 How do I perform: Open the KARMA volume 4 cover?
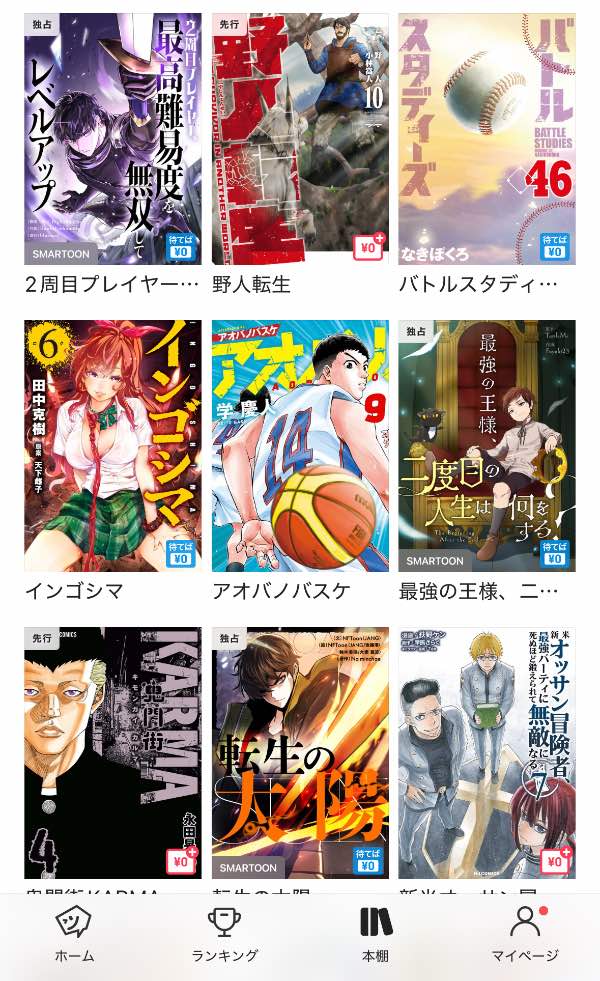click(112, 752)
